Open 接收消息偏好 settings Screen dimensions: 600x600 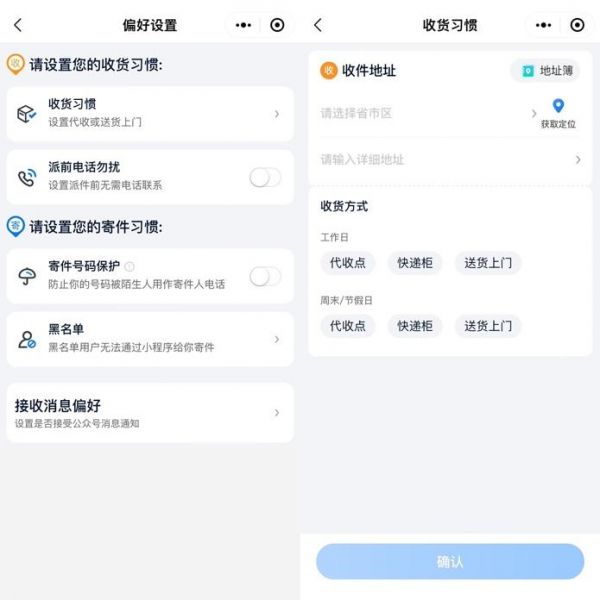tap(150, 412)
